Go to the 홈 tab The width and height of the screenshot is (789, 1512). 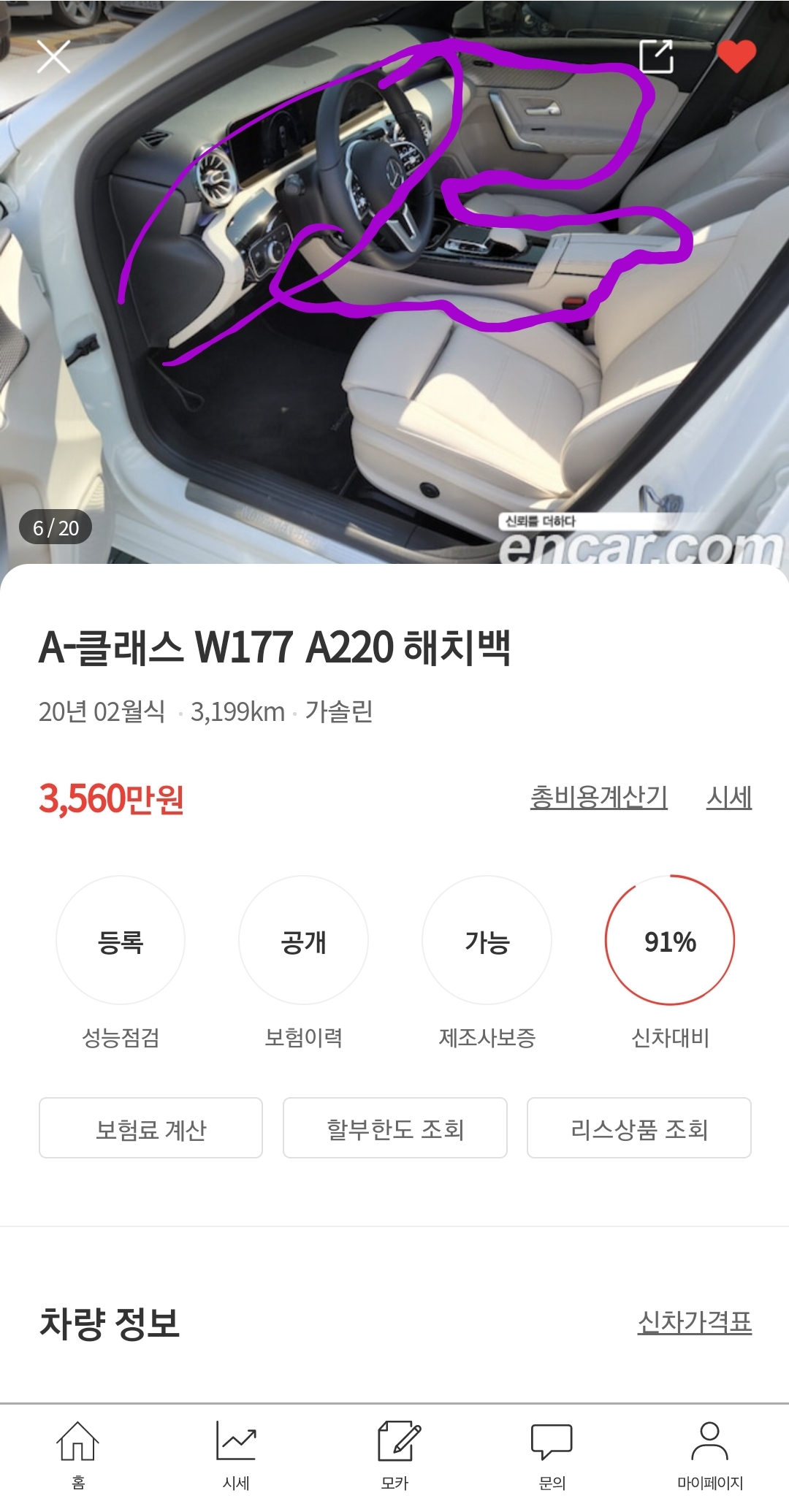(78, 1454)
